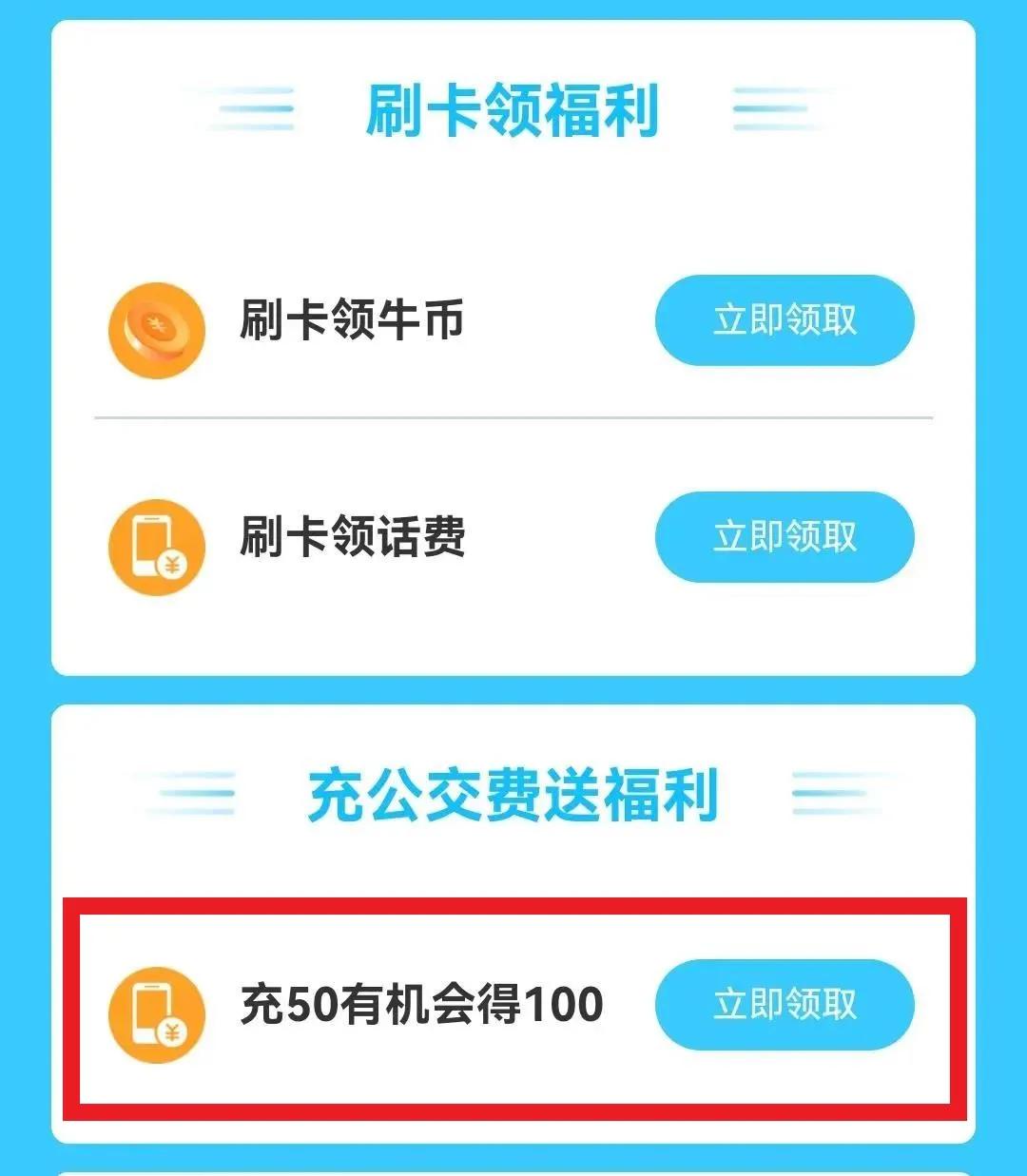This screenshot has height=1176, width=1027.
Task: Click the 刷卡领福利 section title
Action: click(513, 109)
